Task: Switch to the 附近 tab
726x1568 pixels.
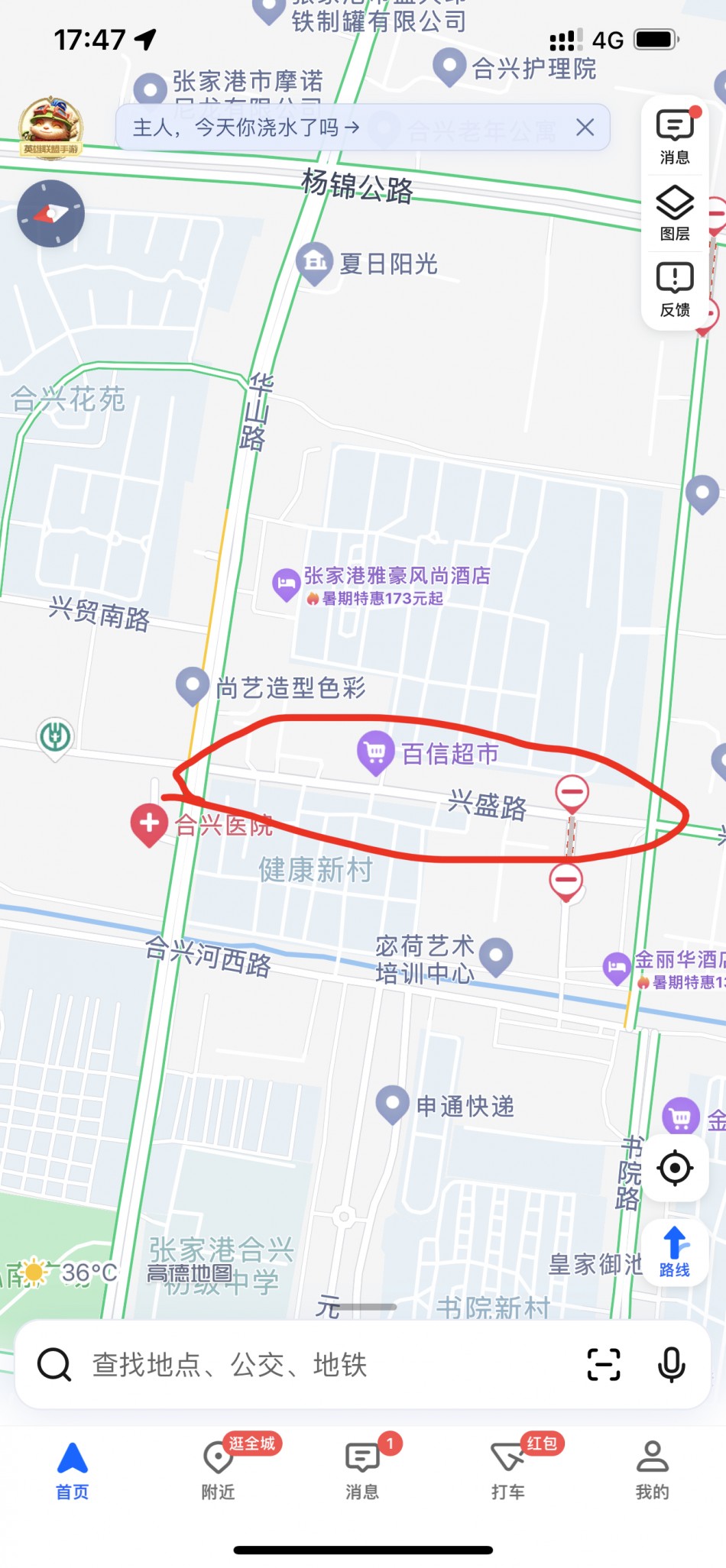Action: (x=218, y=1470)
